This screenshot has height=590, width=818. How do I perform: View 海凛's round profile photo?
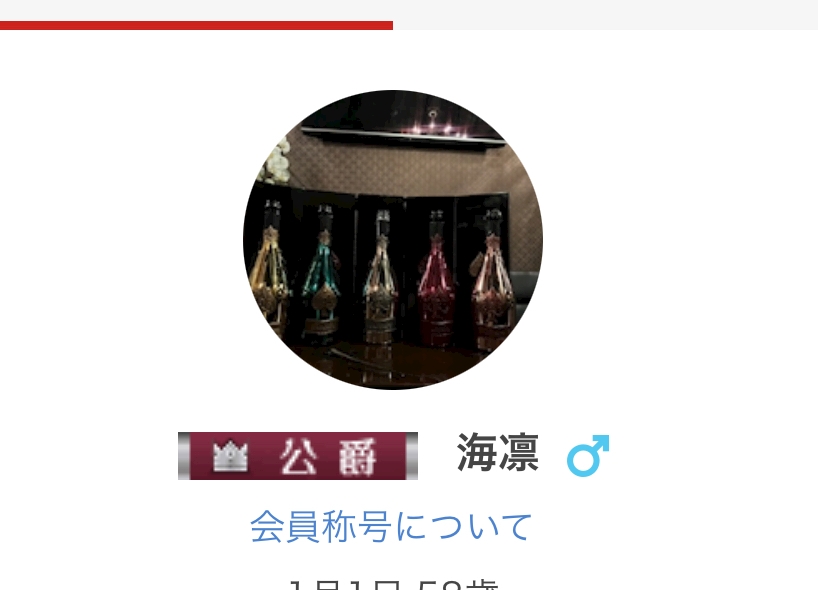click(393, 240)
